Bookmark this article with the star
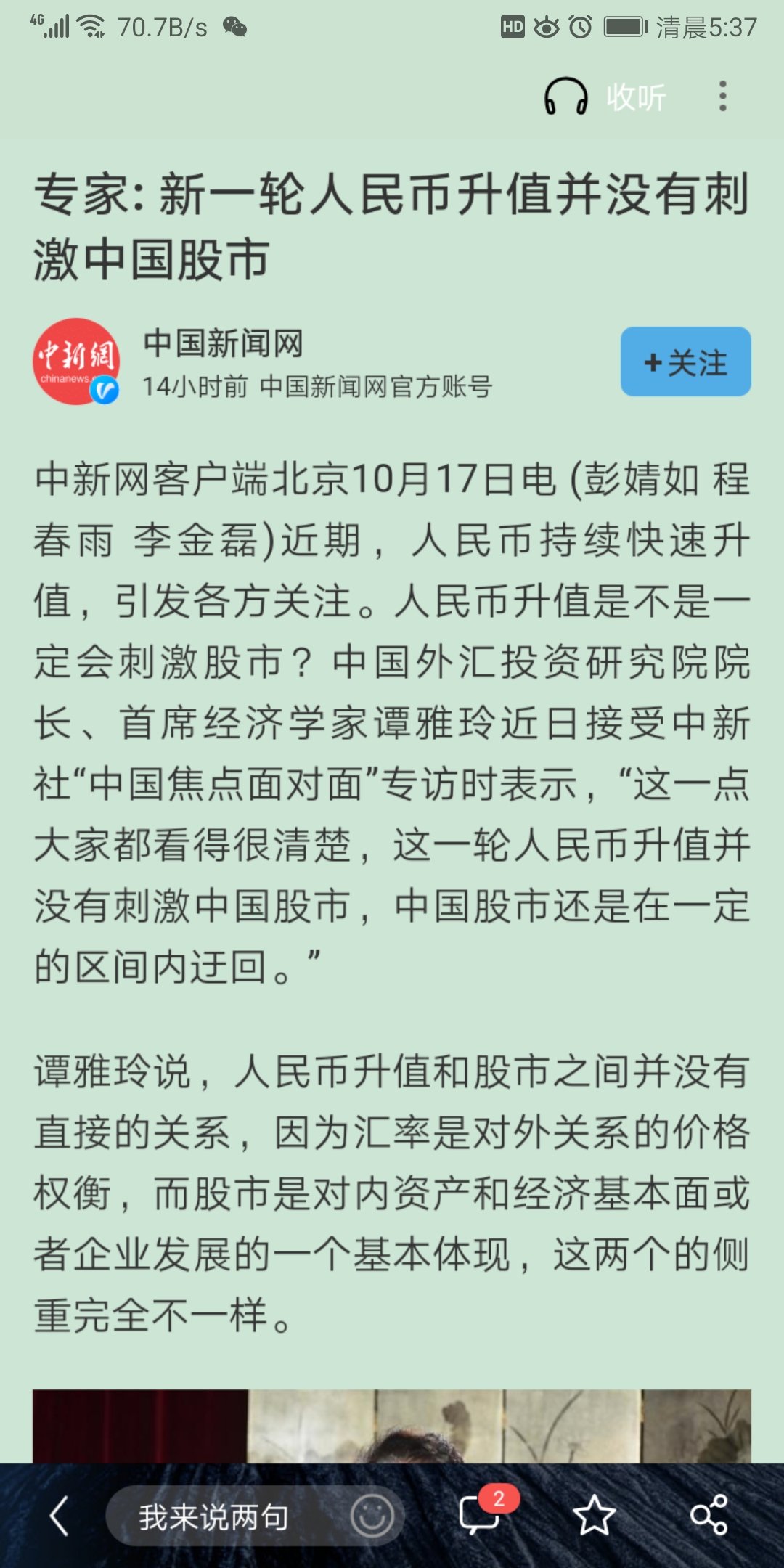Image resolution: width=784 pixels, height=1568 pixels. coord(594,1516)
